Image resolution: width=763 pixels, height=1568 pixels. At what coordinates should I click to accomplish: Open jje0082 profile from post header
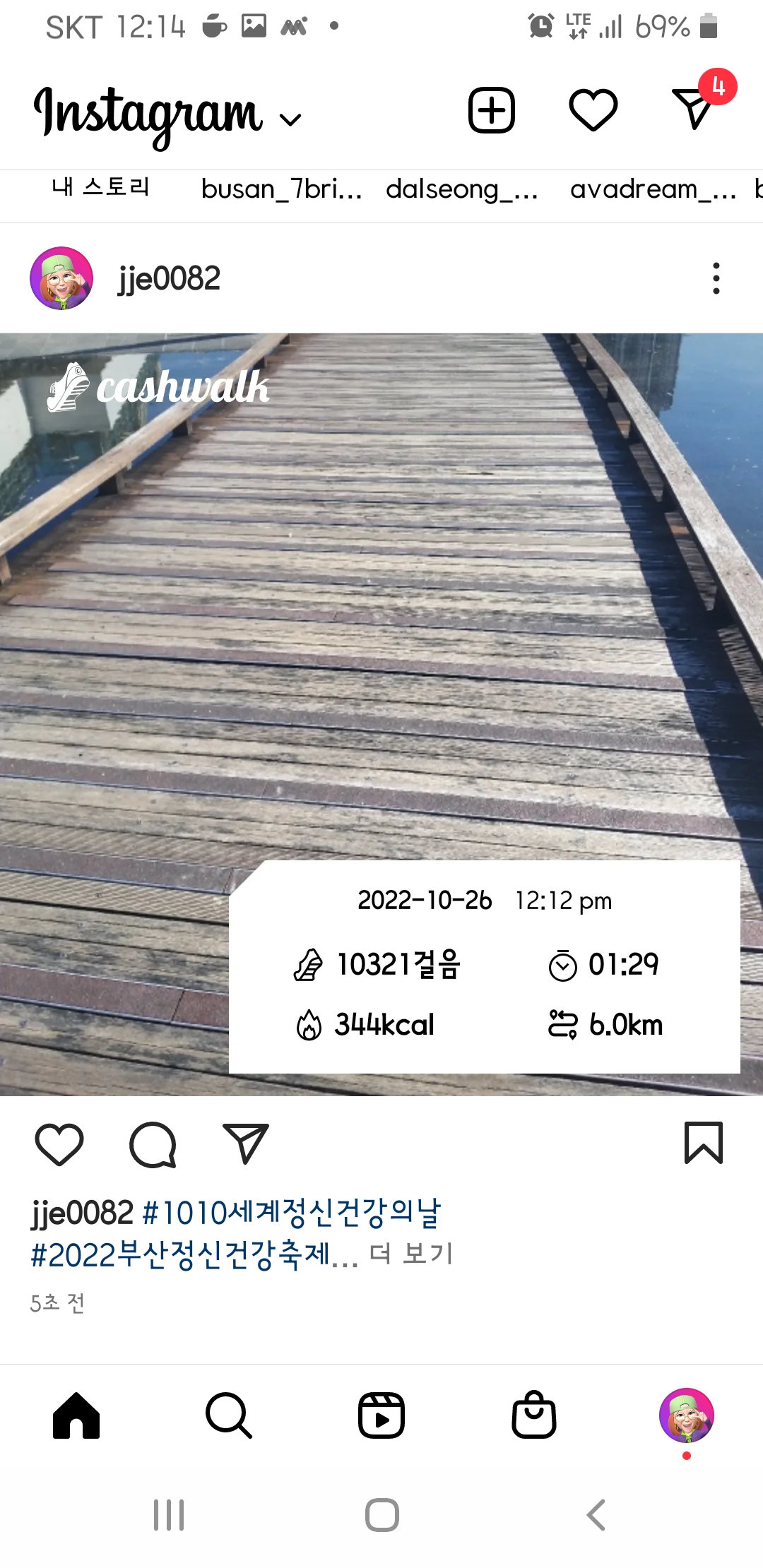click(169, 278)
